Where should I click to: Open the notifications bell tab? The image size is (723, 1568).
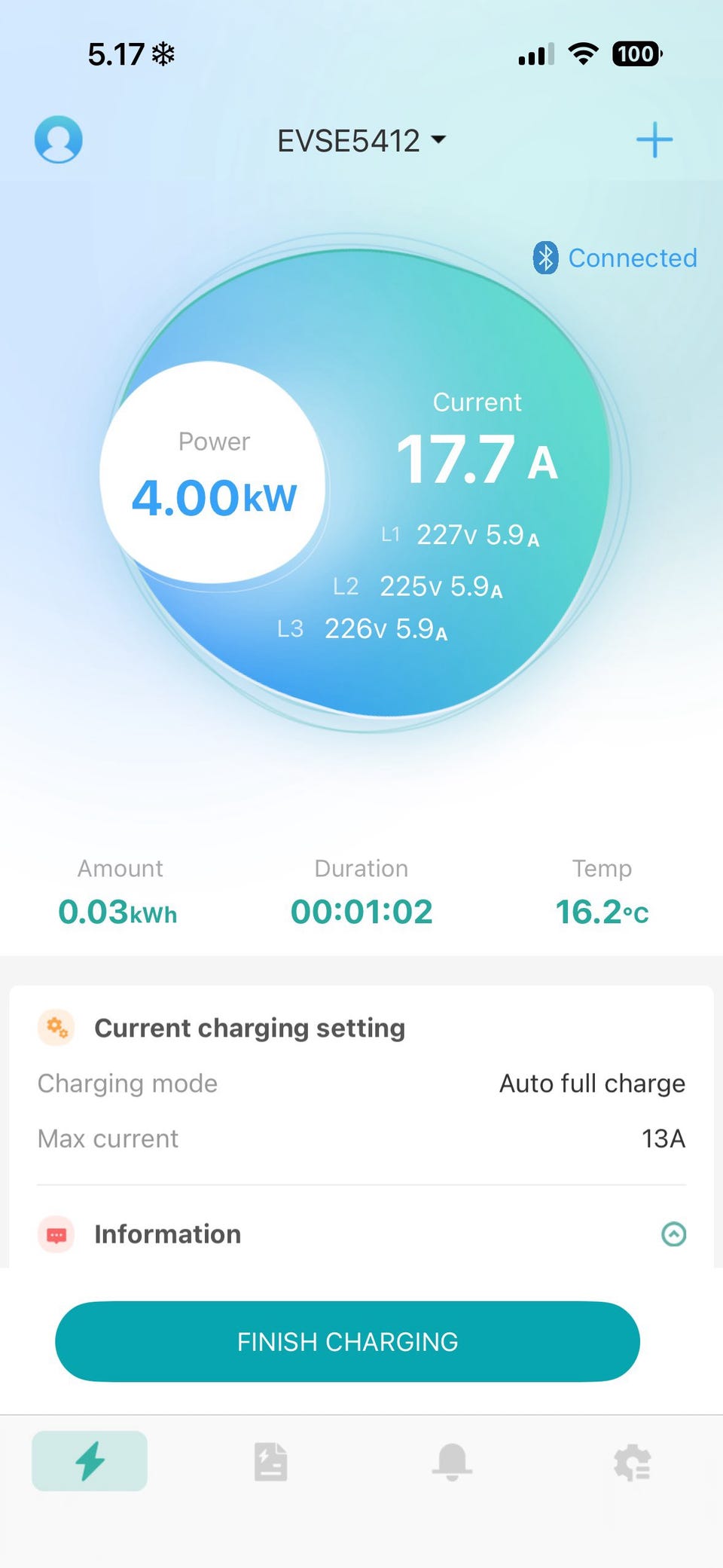tap(452, 1462)
